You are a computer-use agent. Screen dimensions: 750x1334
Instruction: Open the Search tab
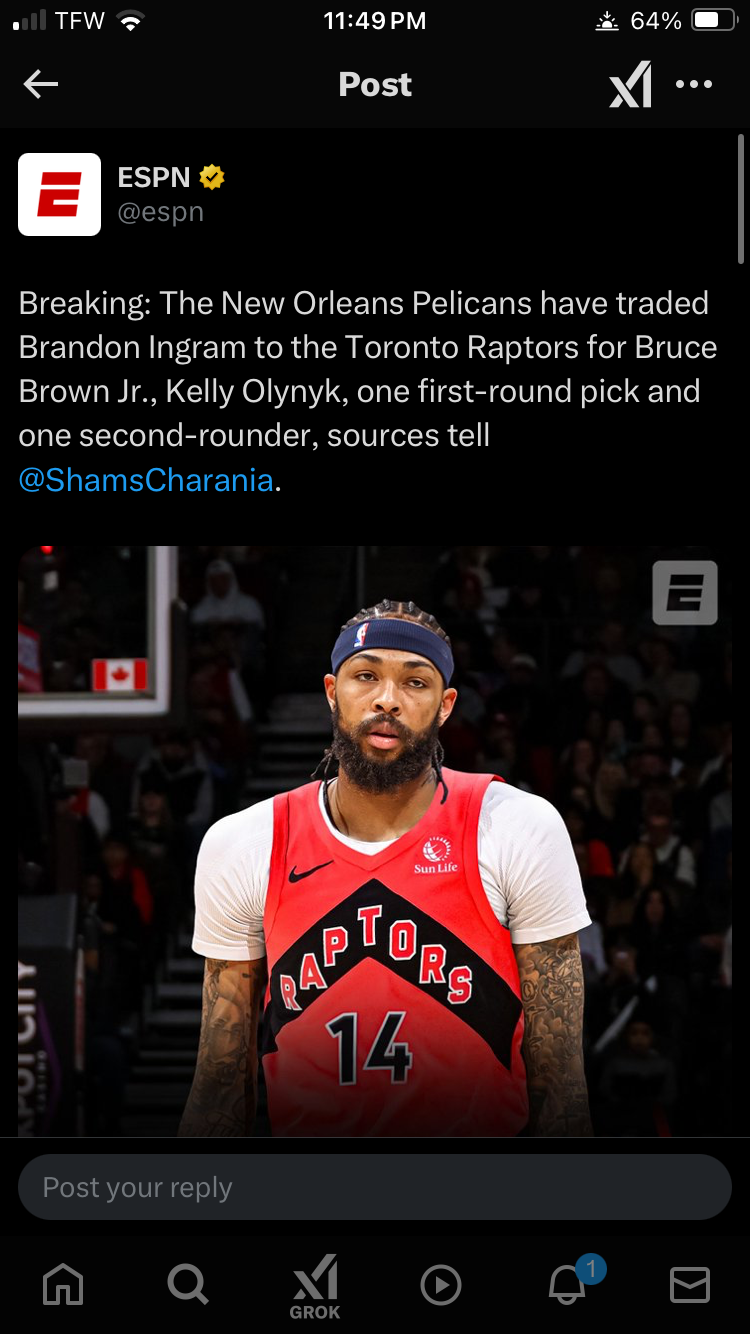click(x=188, y=1284)
